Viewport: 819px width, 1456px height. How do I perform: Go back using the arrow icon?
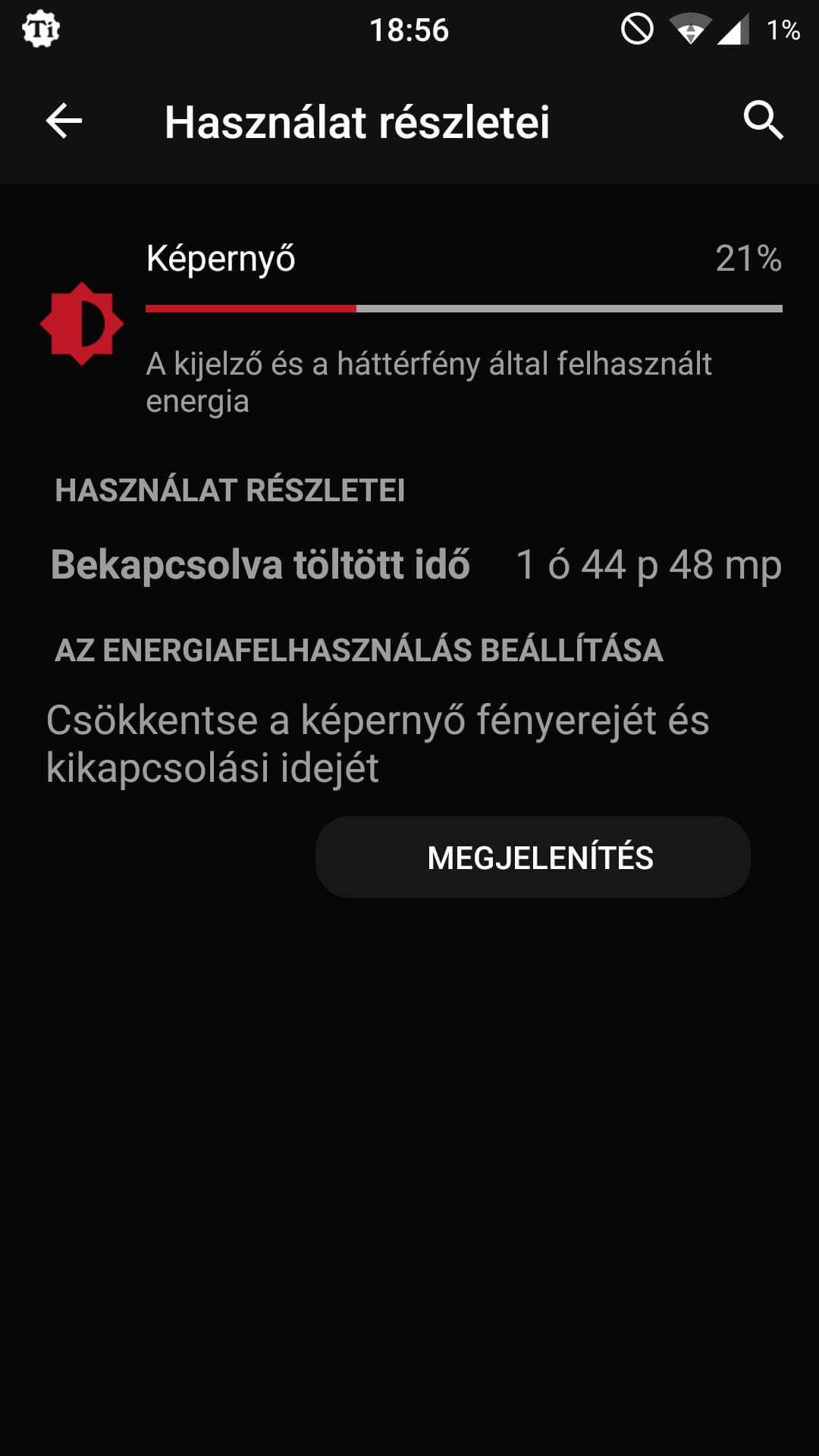coord(64,121)
